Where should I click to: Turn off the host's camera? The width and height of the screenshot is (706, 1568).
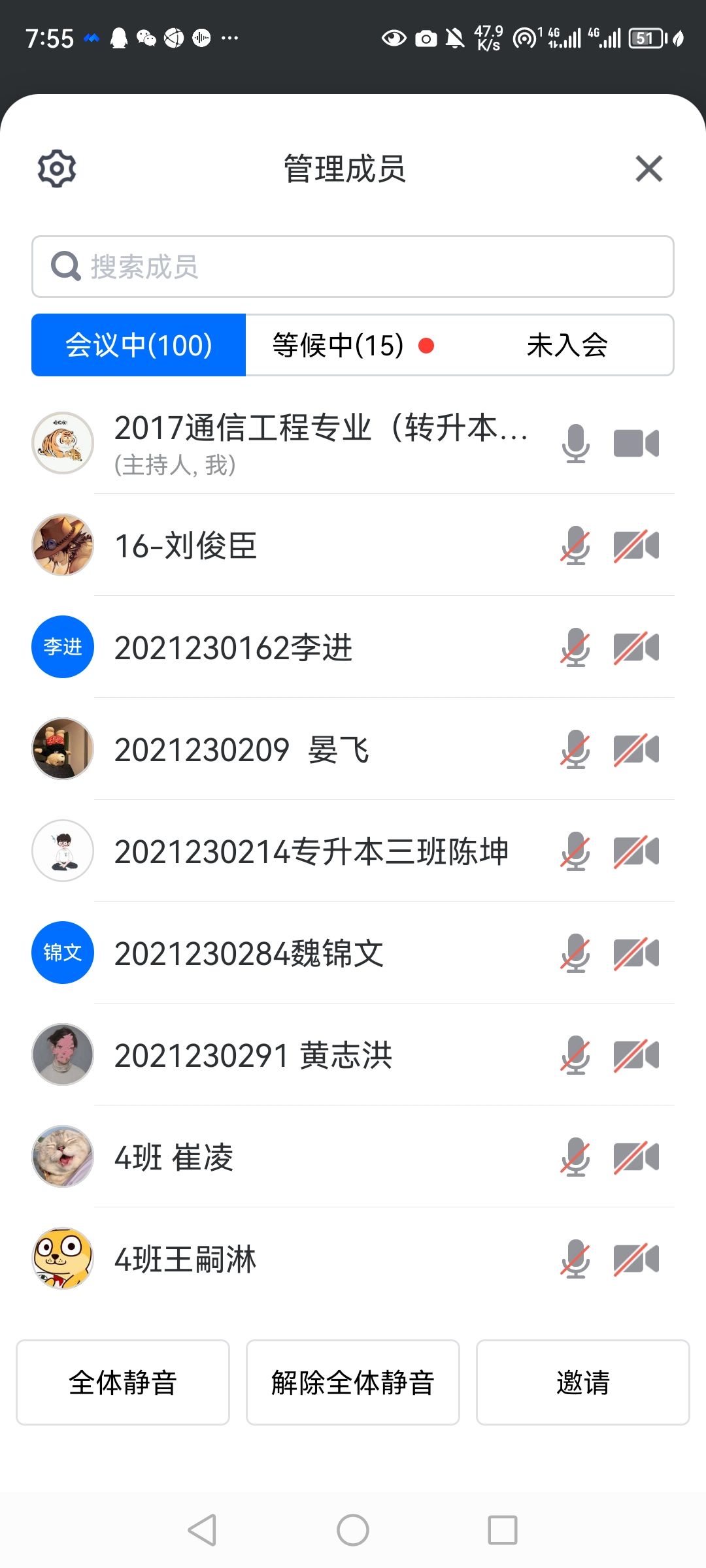click(636, 444)
